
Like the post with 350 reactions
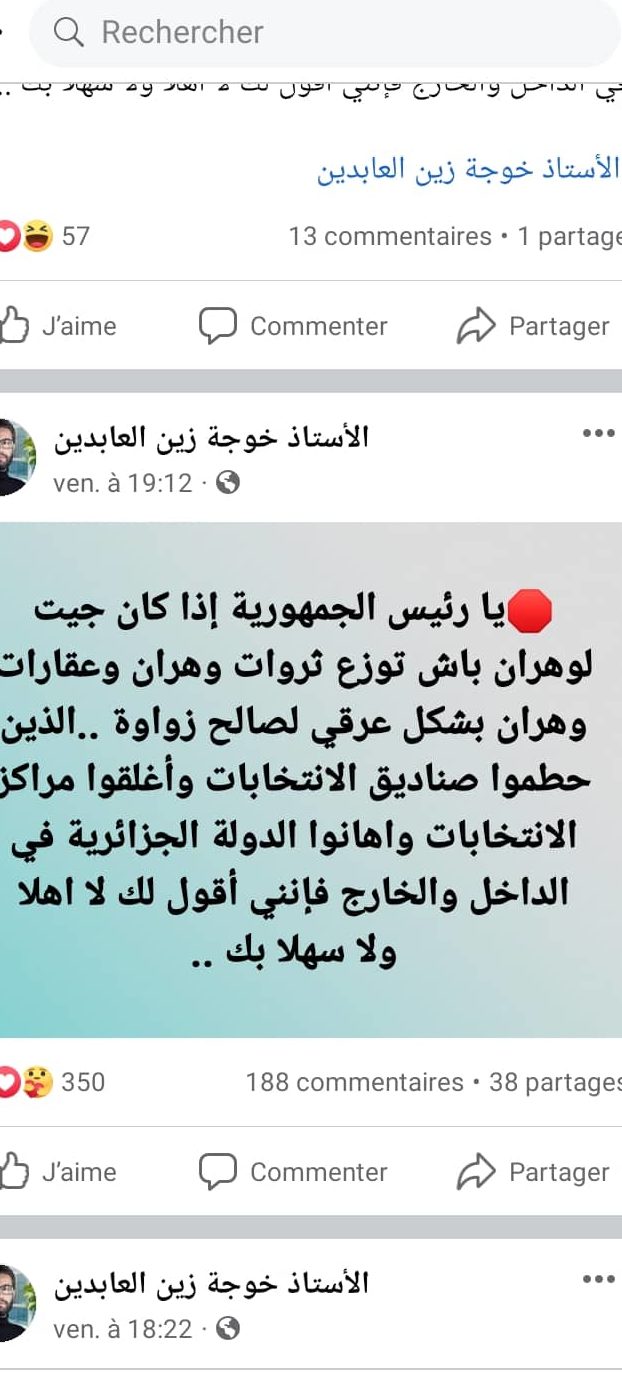[x=60, y=1172]
